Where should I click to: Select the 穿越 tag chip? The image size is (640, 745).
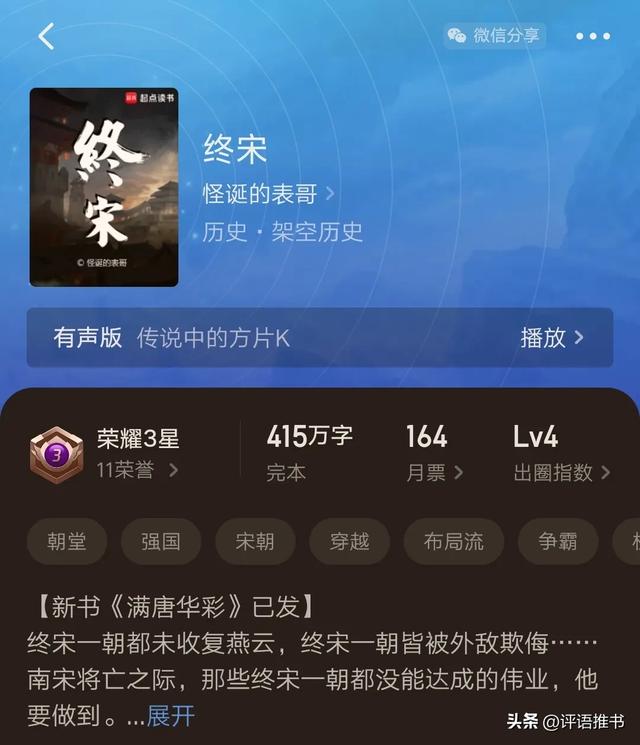click(x=350, y=541)
